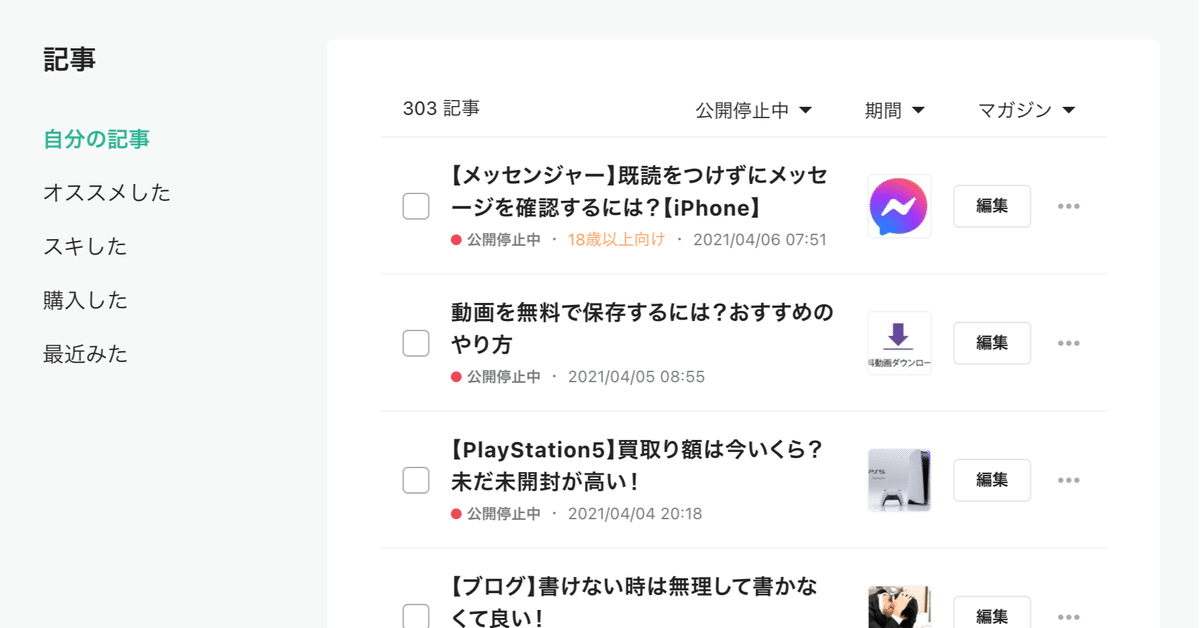Screen dimensions: 1200x628
Task: Open the マガジン filter dropdown
Action: click(1026, 110)
